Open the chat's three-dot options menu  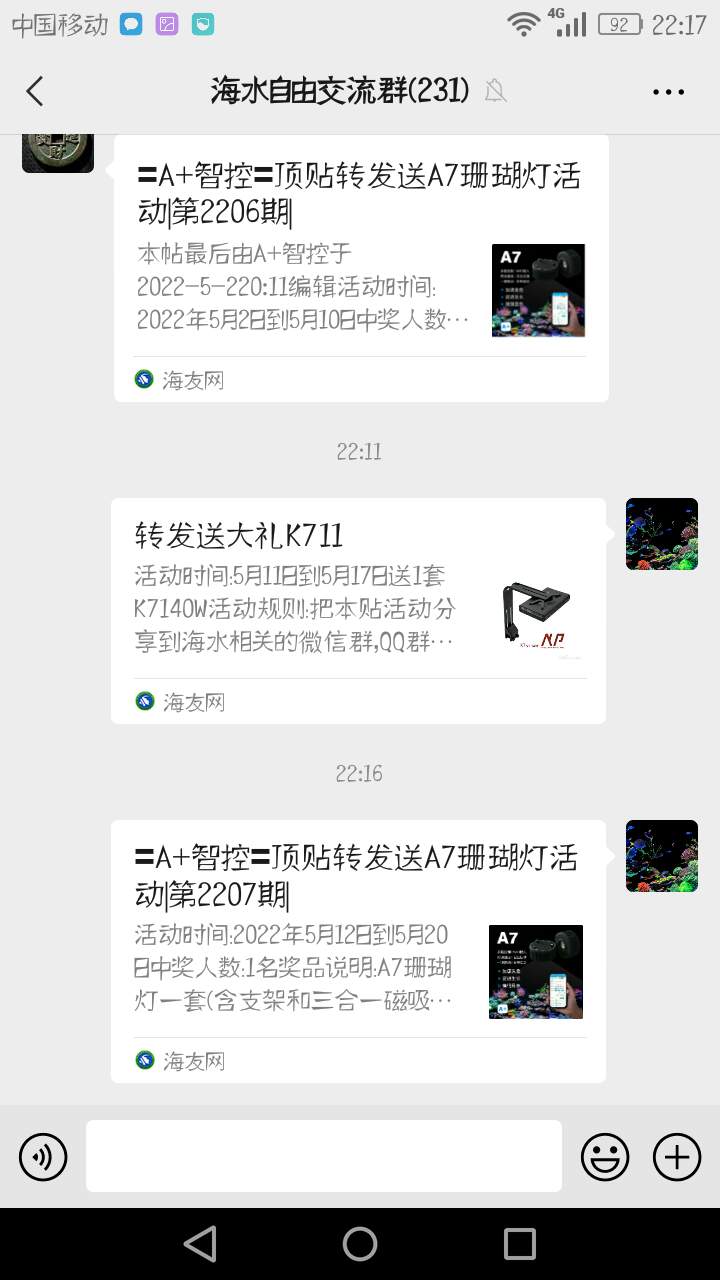668,92
